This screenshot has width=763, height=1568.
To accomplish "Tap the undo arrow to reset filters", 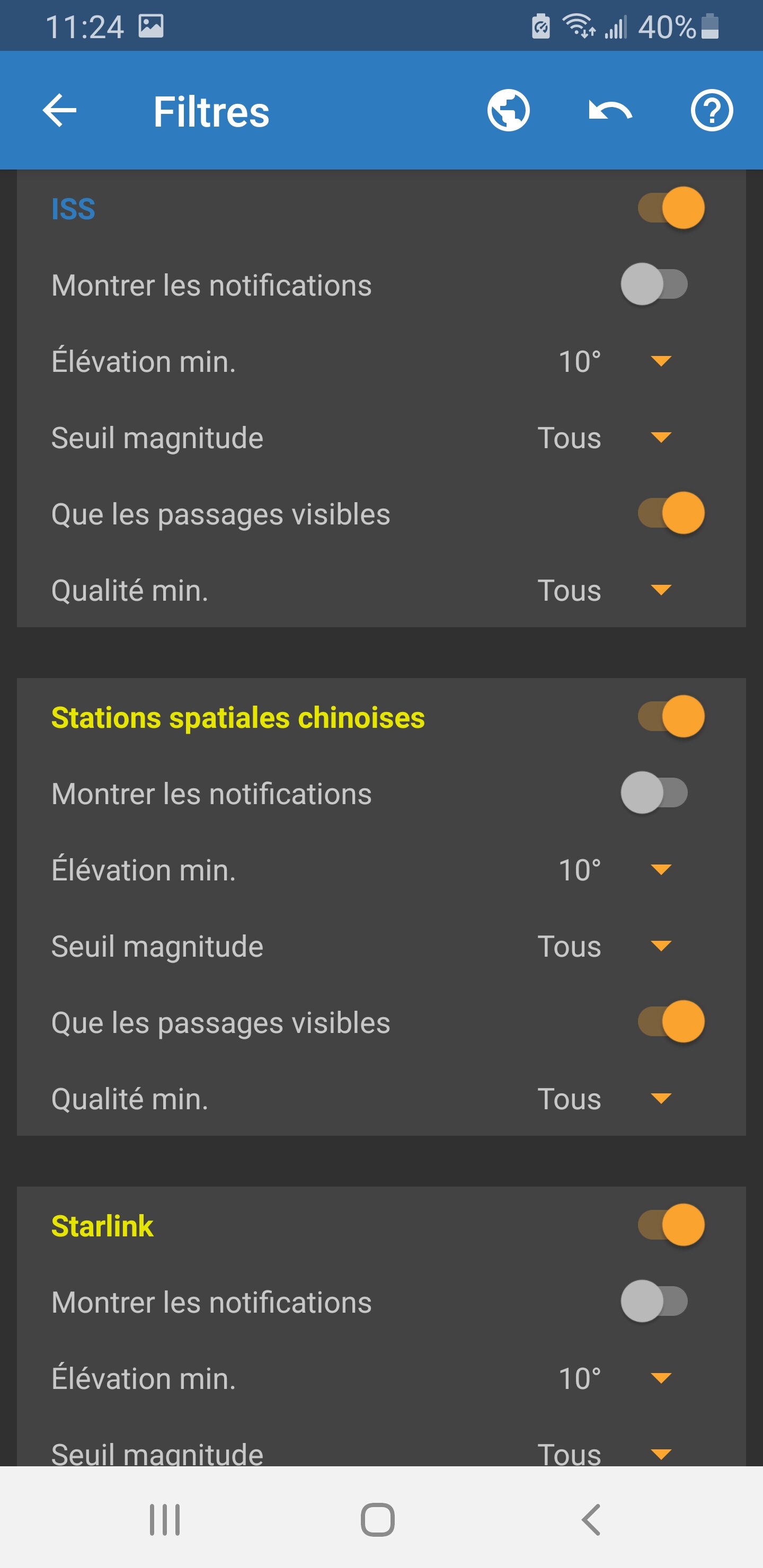I will [610, 111].
